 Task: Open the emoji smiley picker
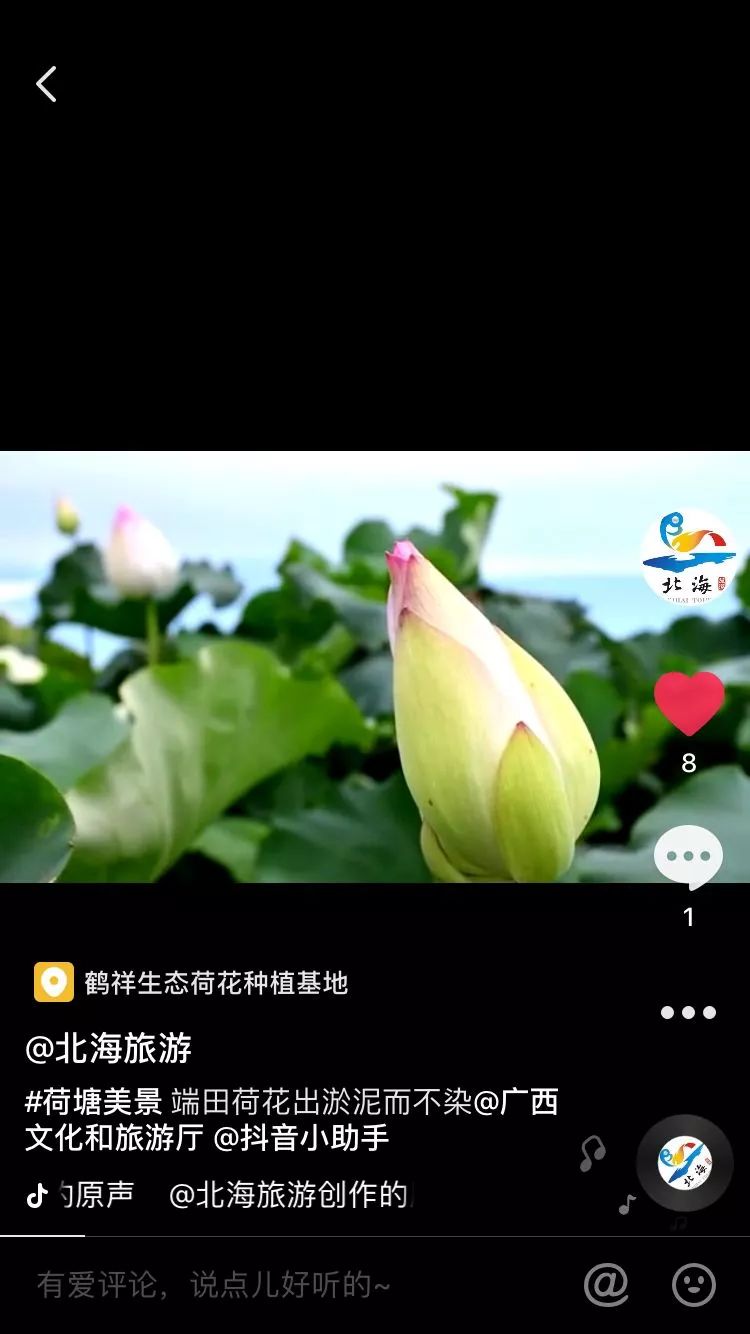point(693,1285)
